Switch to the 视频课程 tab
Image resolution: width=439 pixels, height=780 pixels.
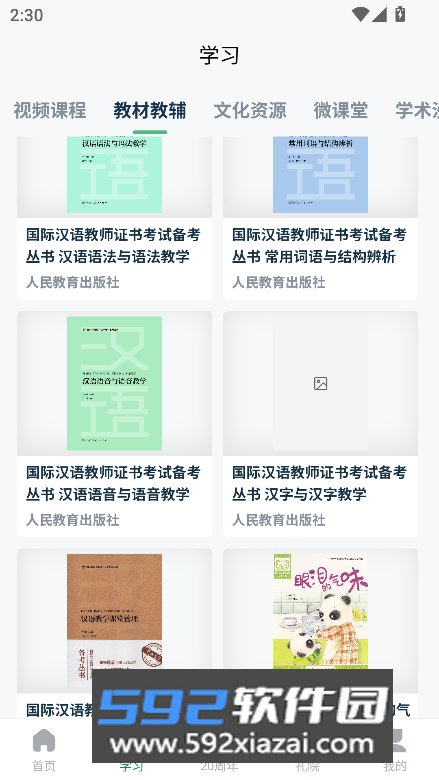pos(50,110)
